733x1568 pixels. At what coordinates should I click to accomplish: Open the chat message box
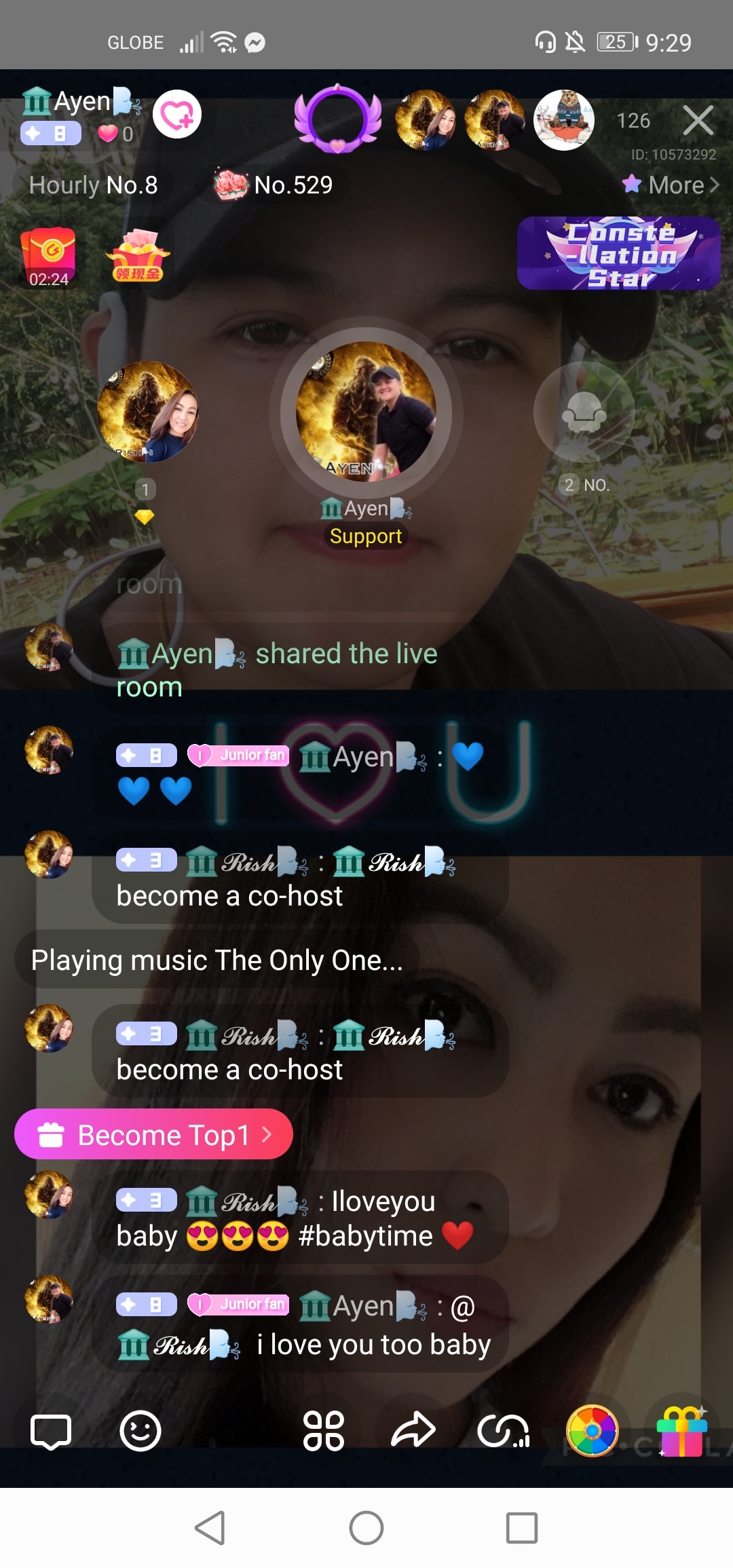(x=51, y=1432)
